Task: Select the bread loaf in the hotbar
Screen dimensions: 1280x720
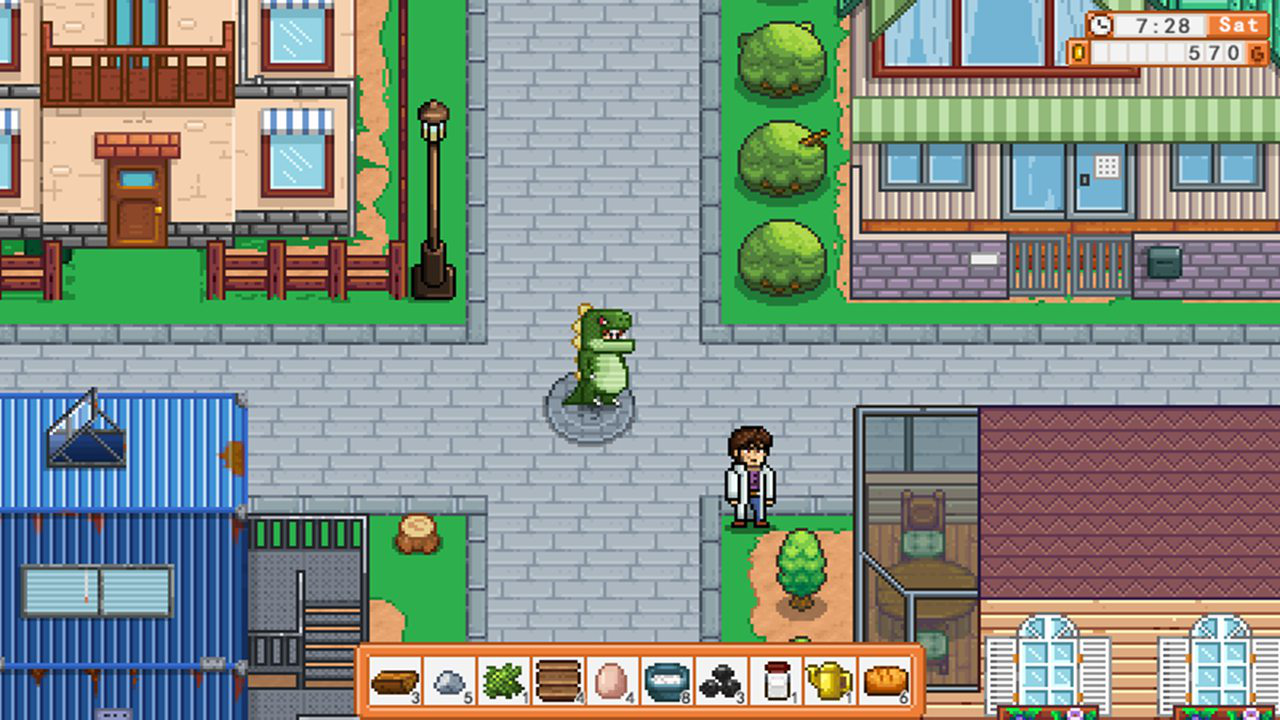Action: (x=884, y=682)
